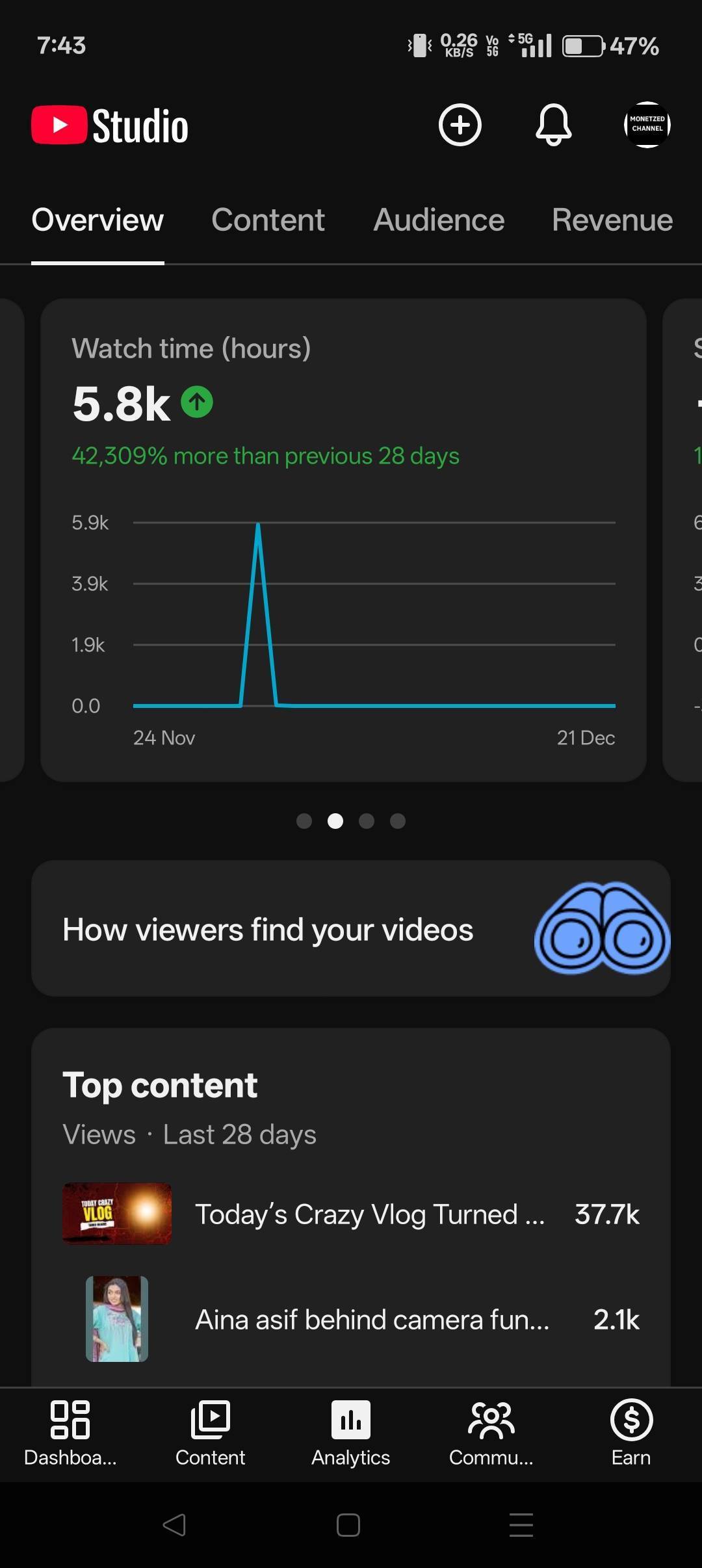Open How viewers find your videos
The height and width of the screenshot is (1568, 702).
(351, 929)
